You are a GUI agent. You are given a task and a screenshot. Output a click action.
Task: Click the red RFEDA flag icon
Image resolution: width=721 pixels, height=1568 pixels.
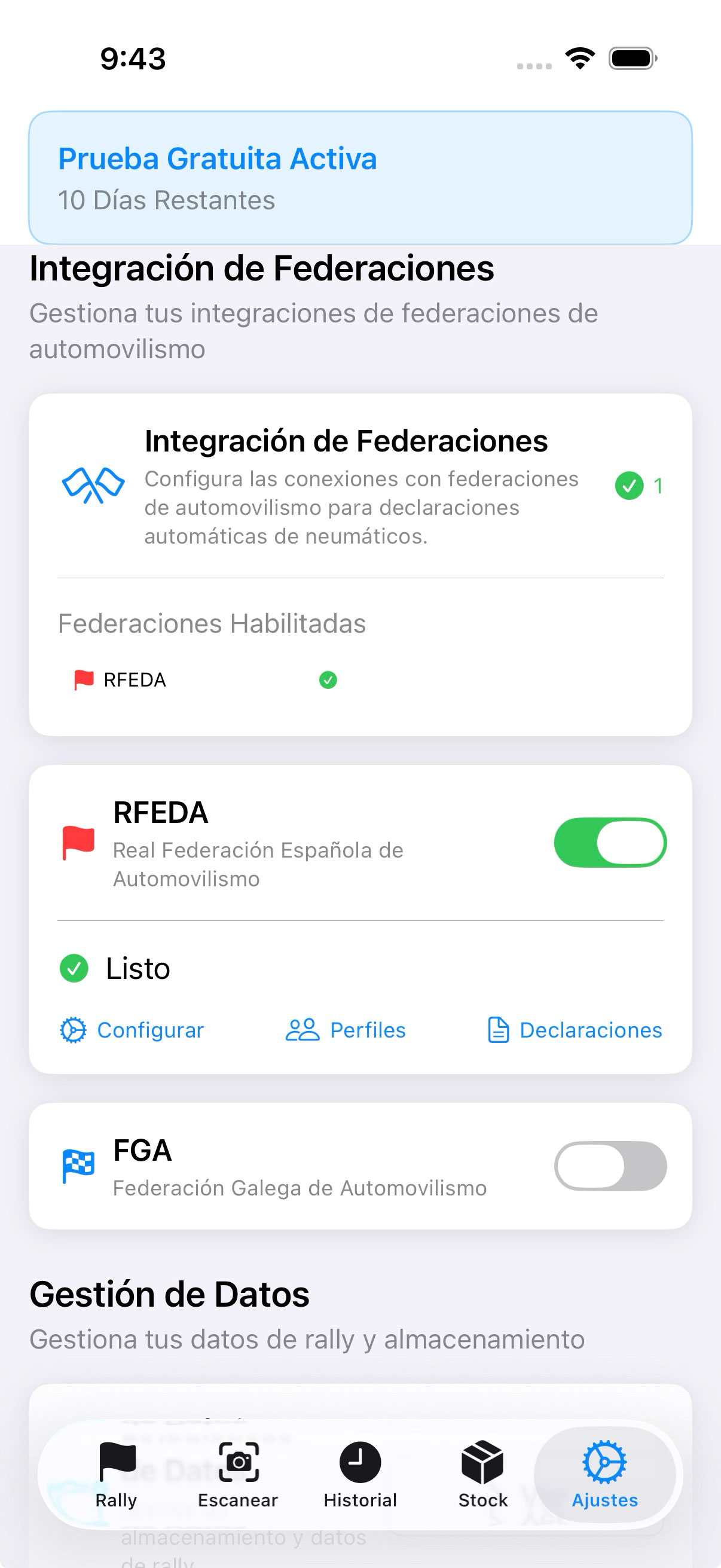78,843
